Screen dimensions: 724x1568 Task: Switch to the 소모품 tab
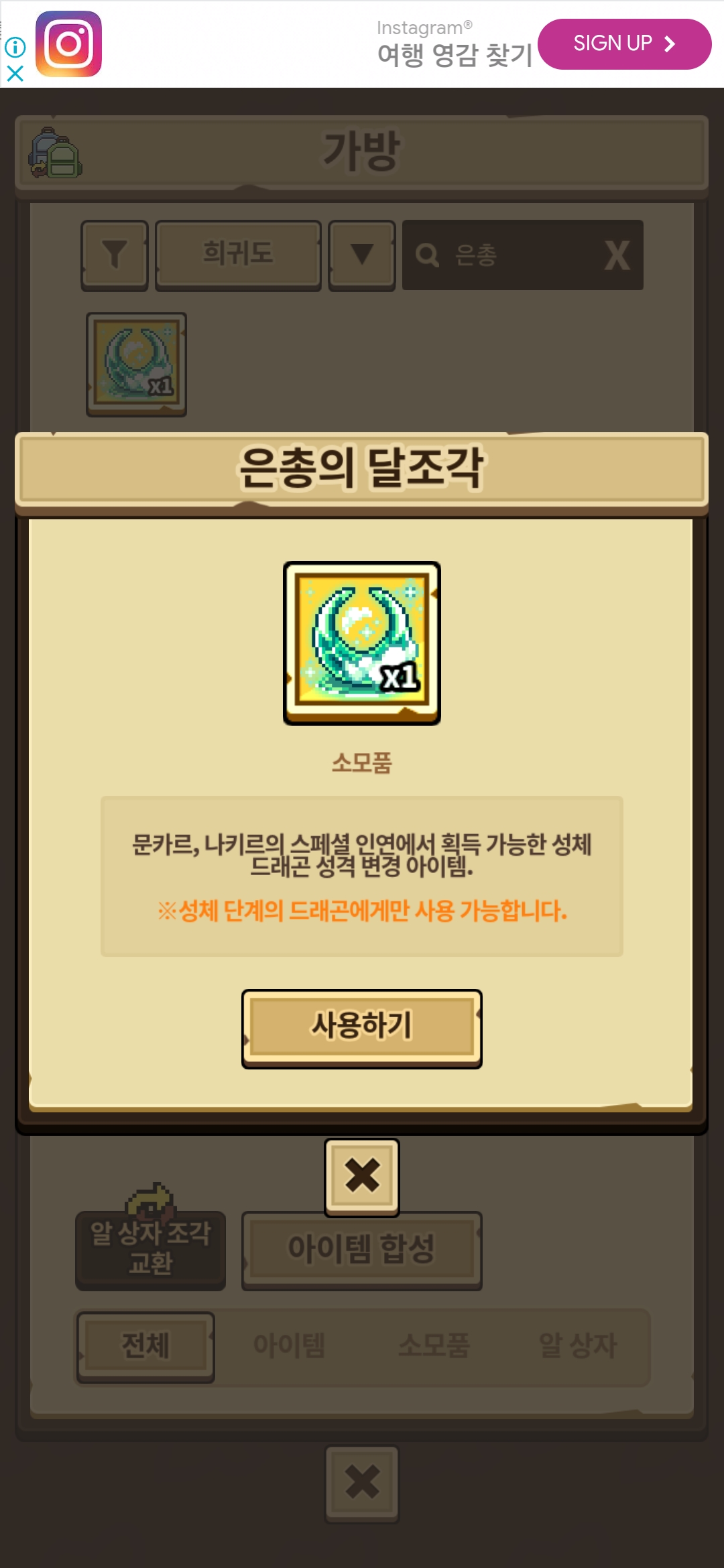(434, 1346)
